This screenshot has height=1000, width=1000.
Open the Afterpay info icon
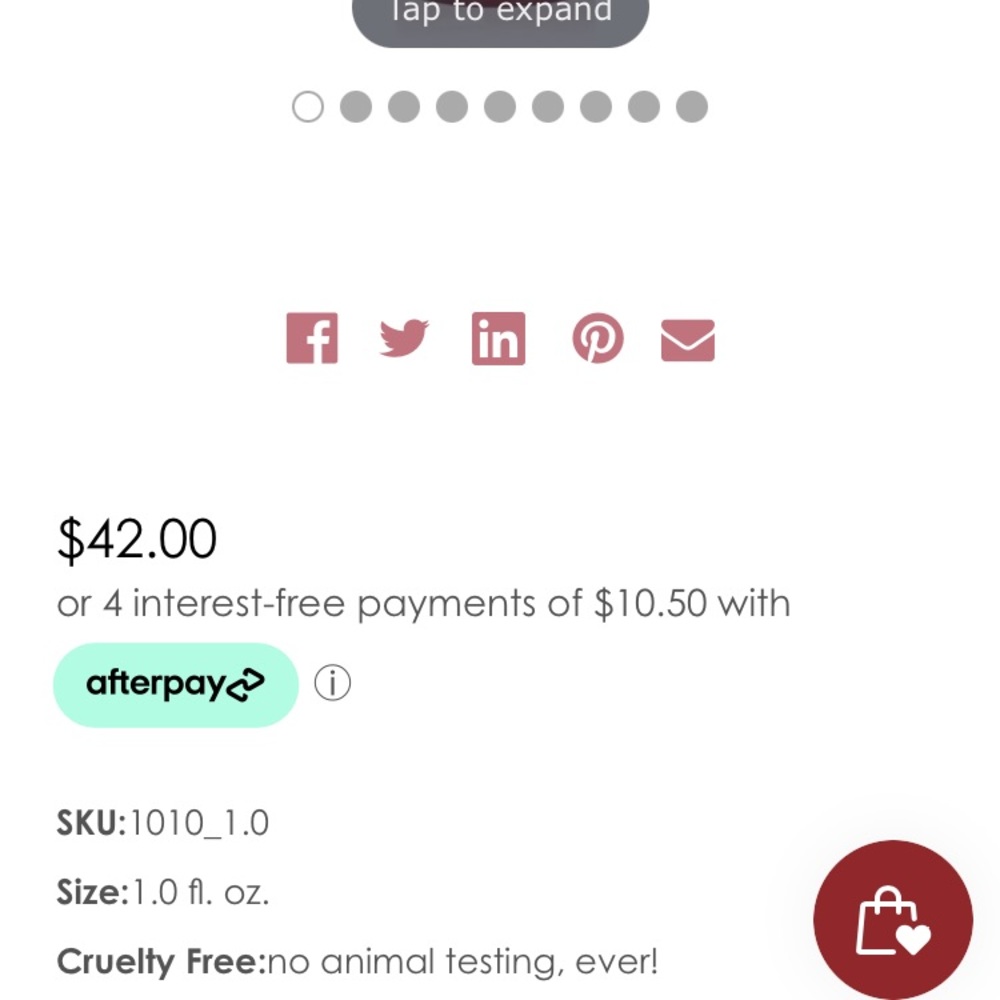point(332,684)
